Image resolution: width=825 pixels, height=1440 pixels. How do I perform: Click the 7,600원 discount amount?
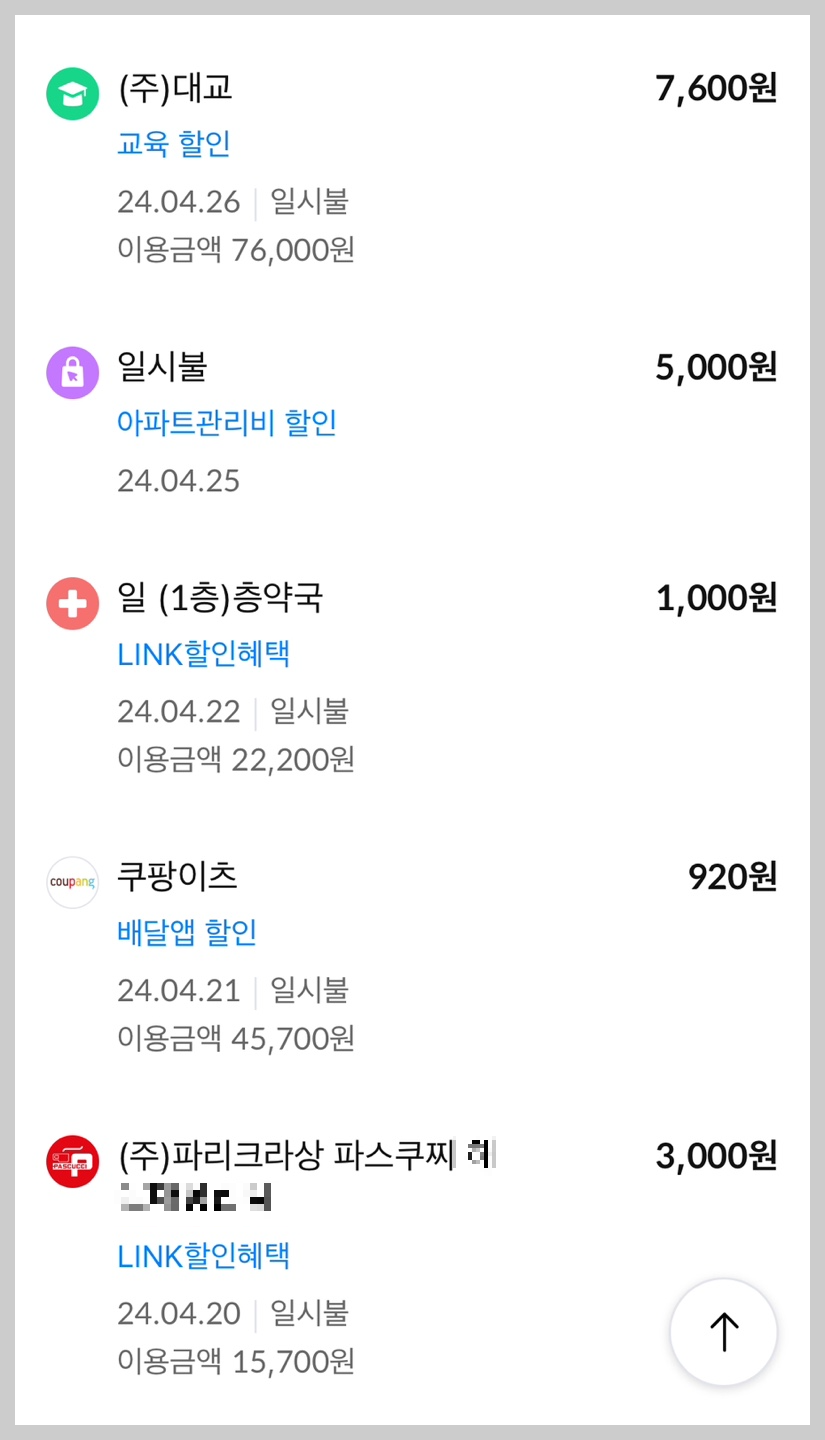pos(714,88)
